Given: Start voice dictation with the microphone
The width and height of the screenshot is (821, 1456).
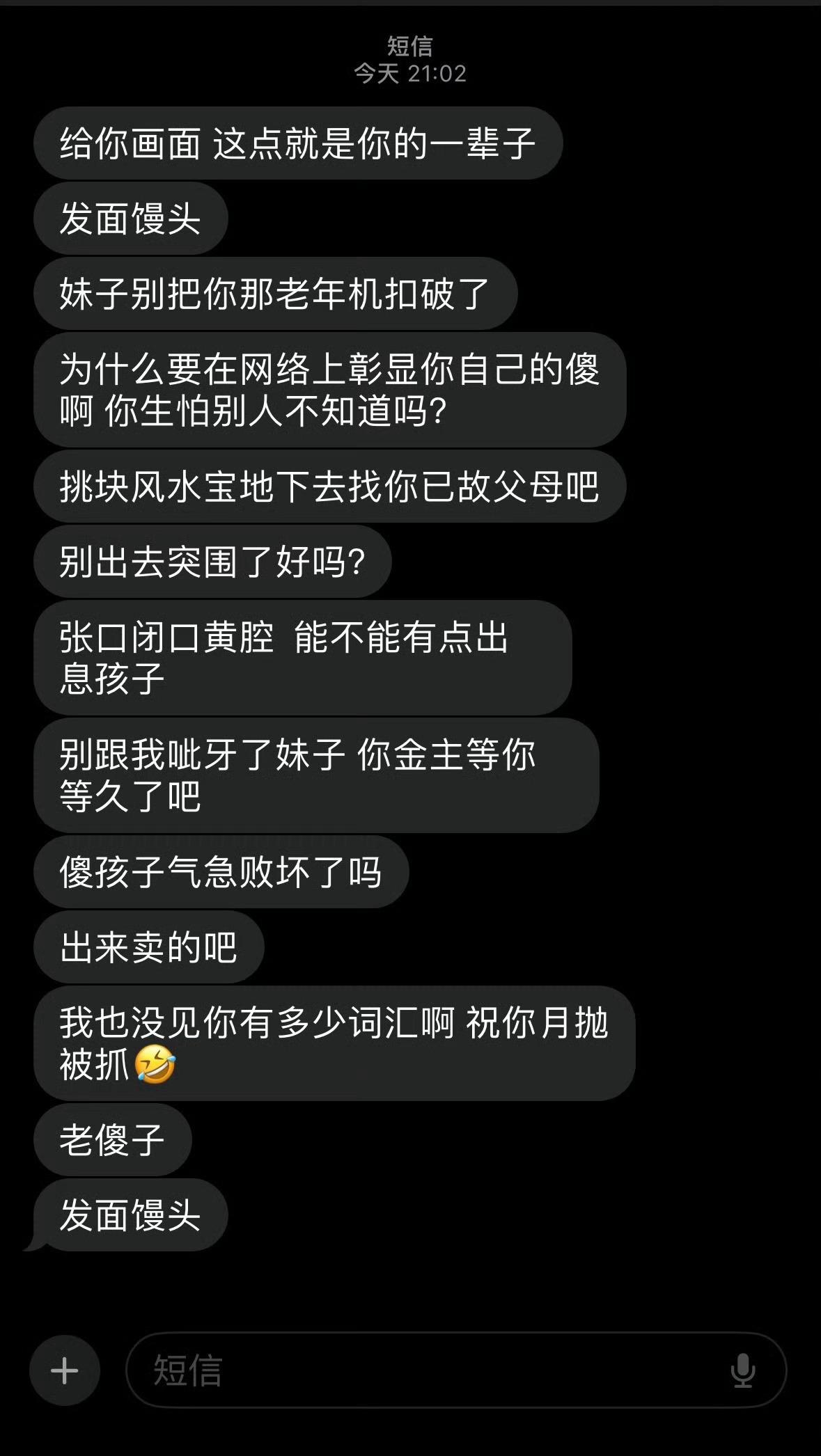Looking at the screenshot, I should click(742, 1370).
